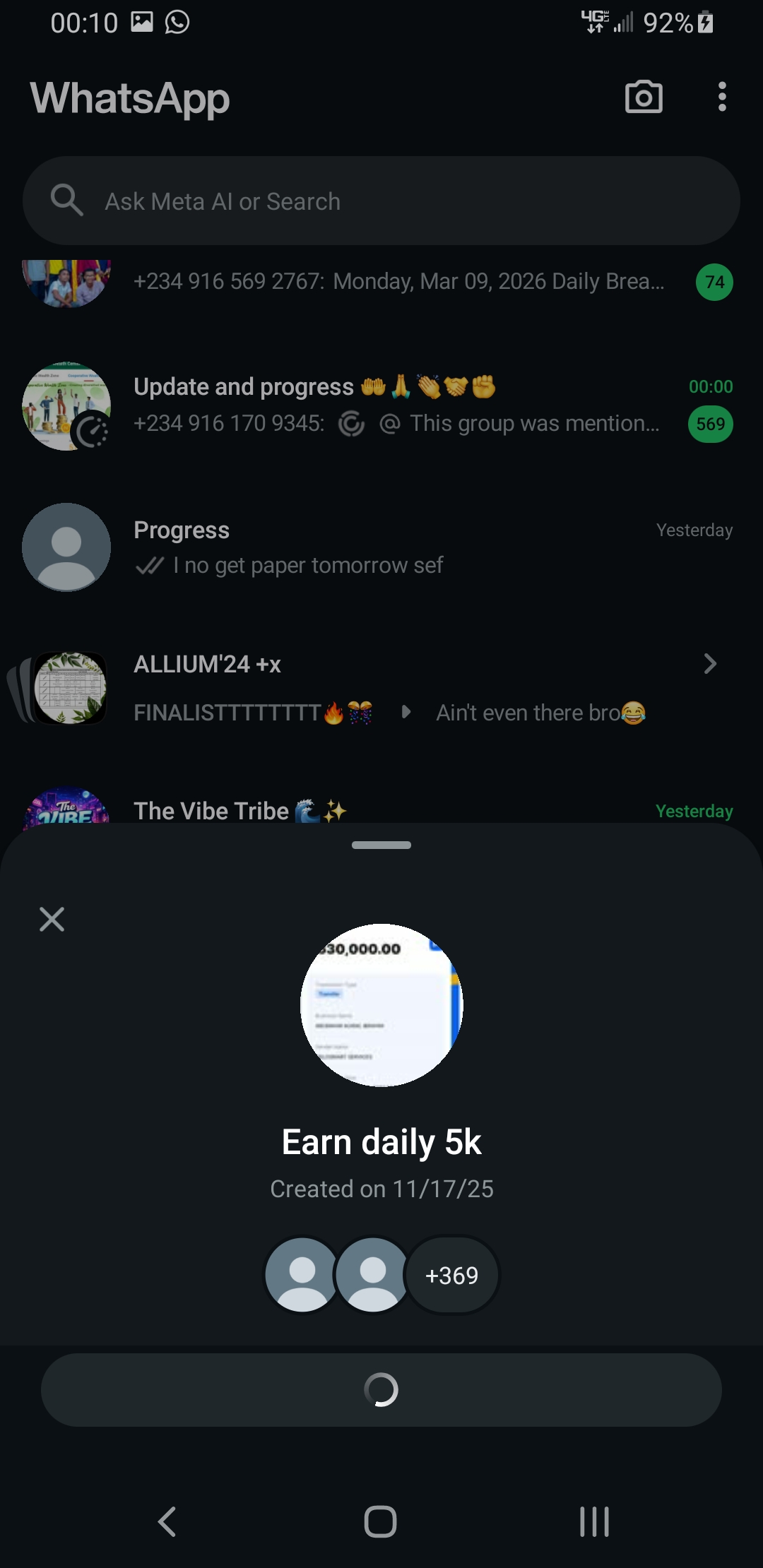This screenshot has height=1568, width=763.
Task: Tap the system back button
Action: pos(167,1521)
